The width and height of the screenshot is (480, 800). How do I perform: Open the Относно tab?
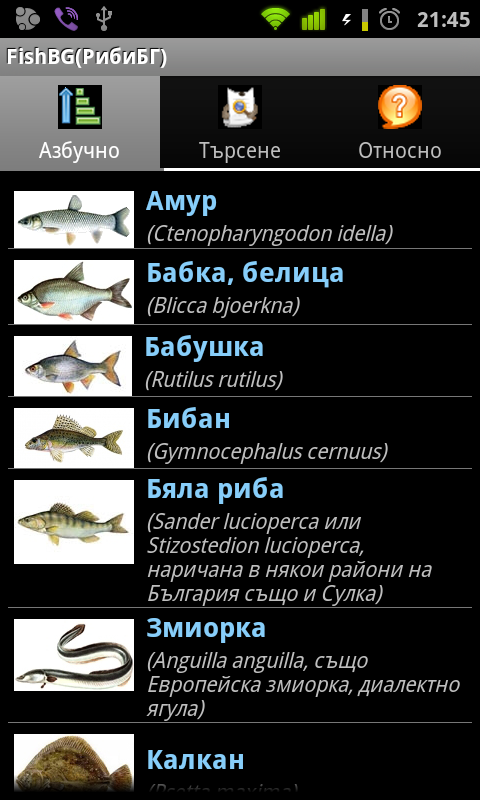400,123
